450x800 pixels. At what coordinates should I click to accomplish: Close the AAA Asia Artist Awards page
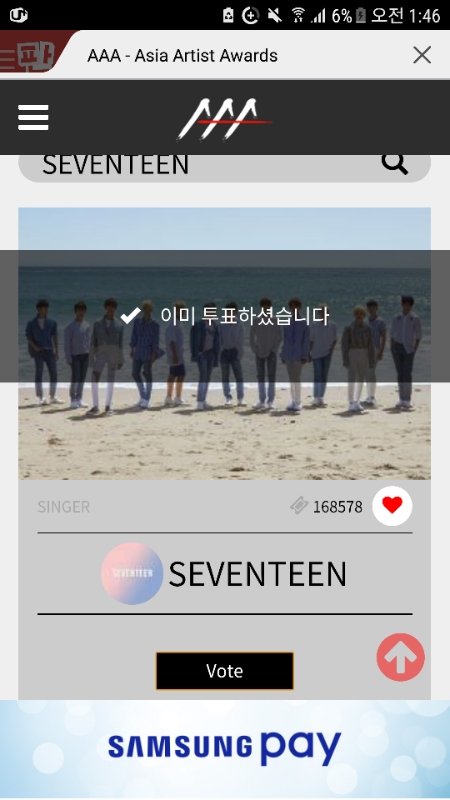[x=422, y=55]
